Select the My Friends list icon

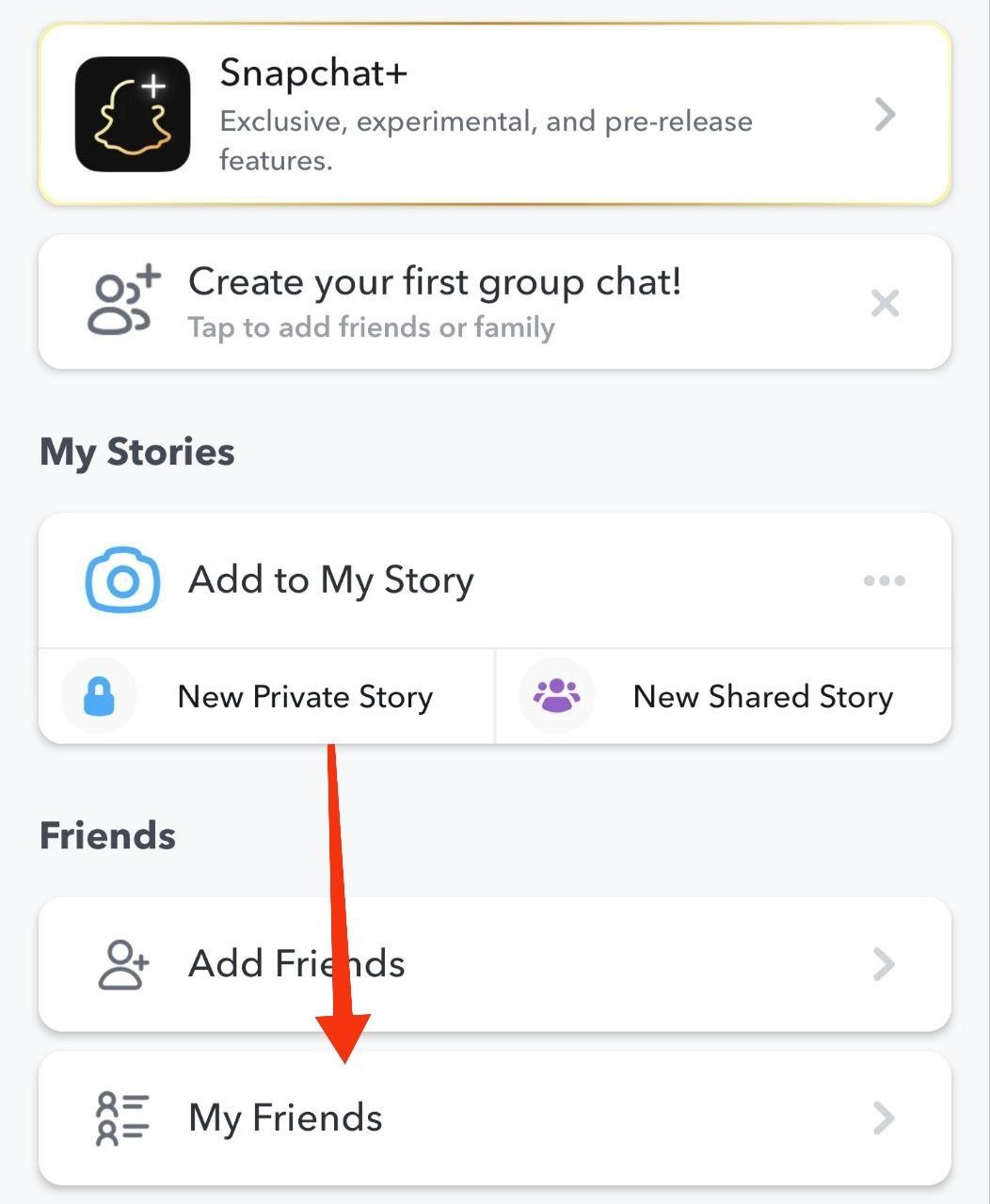120,1117
